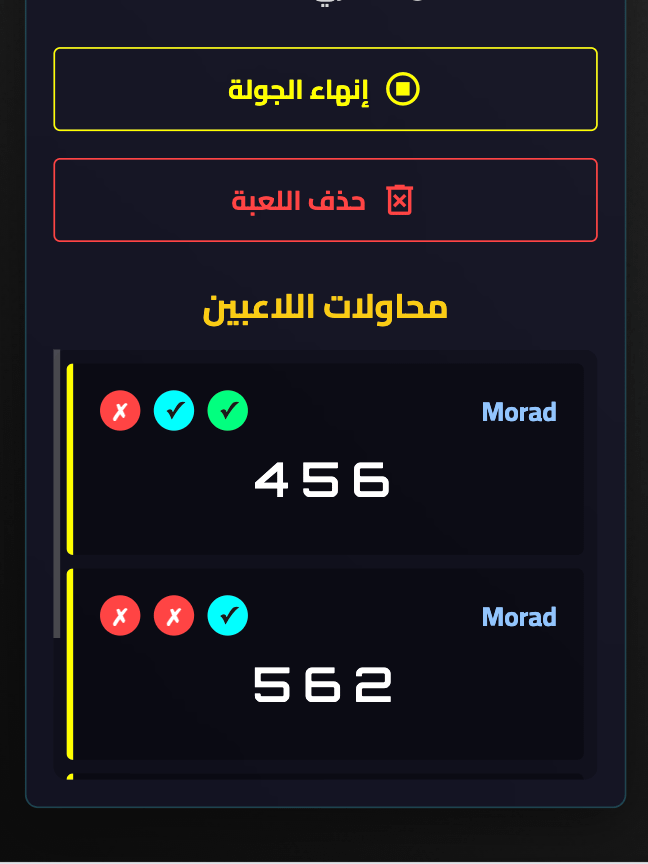Tap the إنهاء الجولة (end round) button
Image resolution: width=648 pixels, height=864 pixels.
[325, 89]
